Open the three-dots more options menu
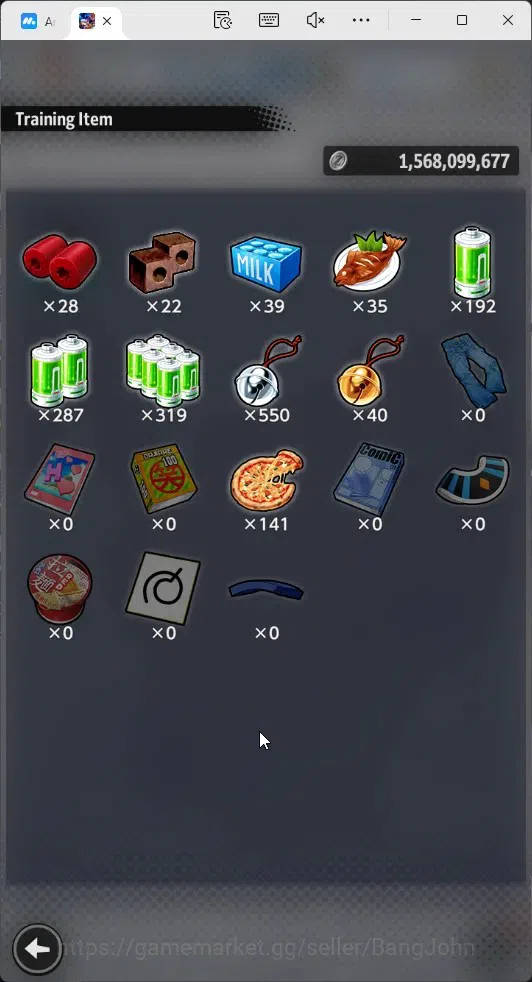 tap(361, 20)
